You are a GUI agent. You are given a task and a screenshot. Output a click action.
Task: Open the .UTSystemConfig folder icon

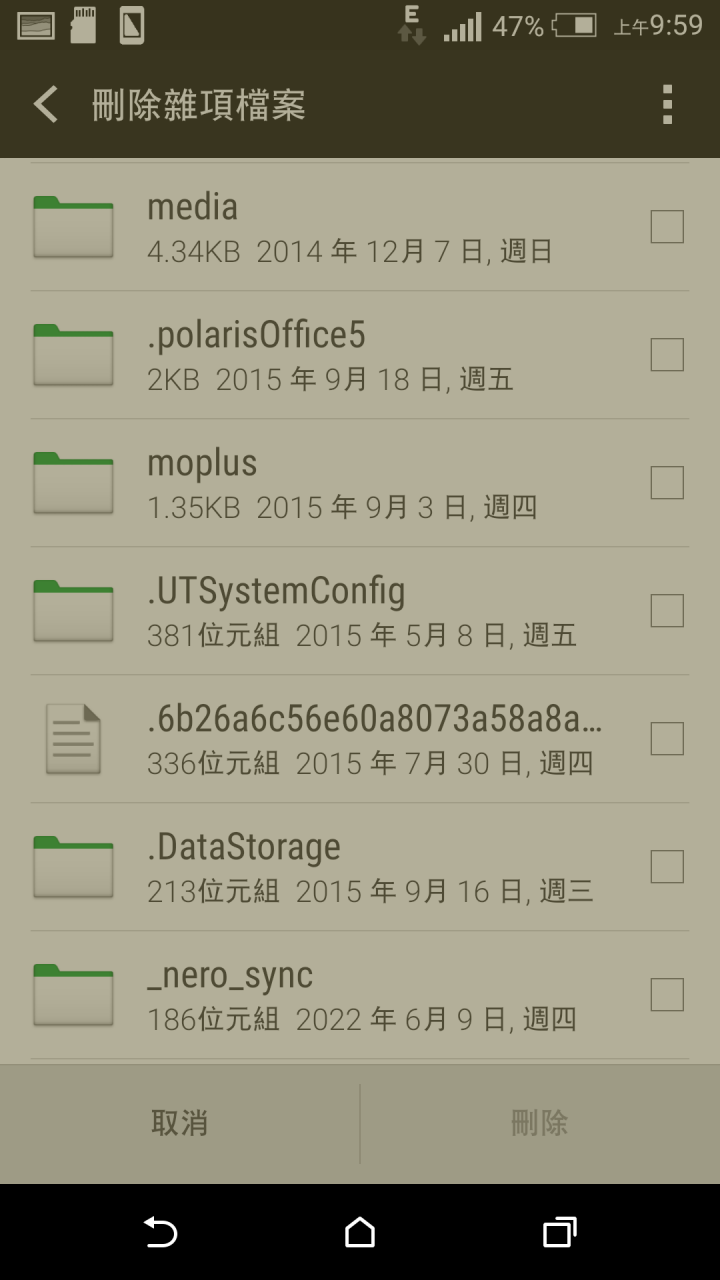tap(72, 611)
